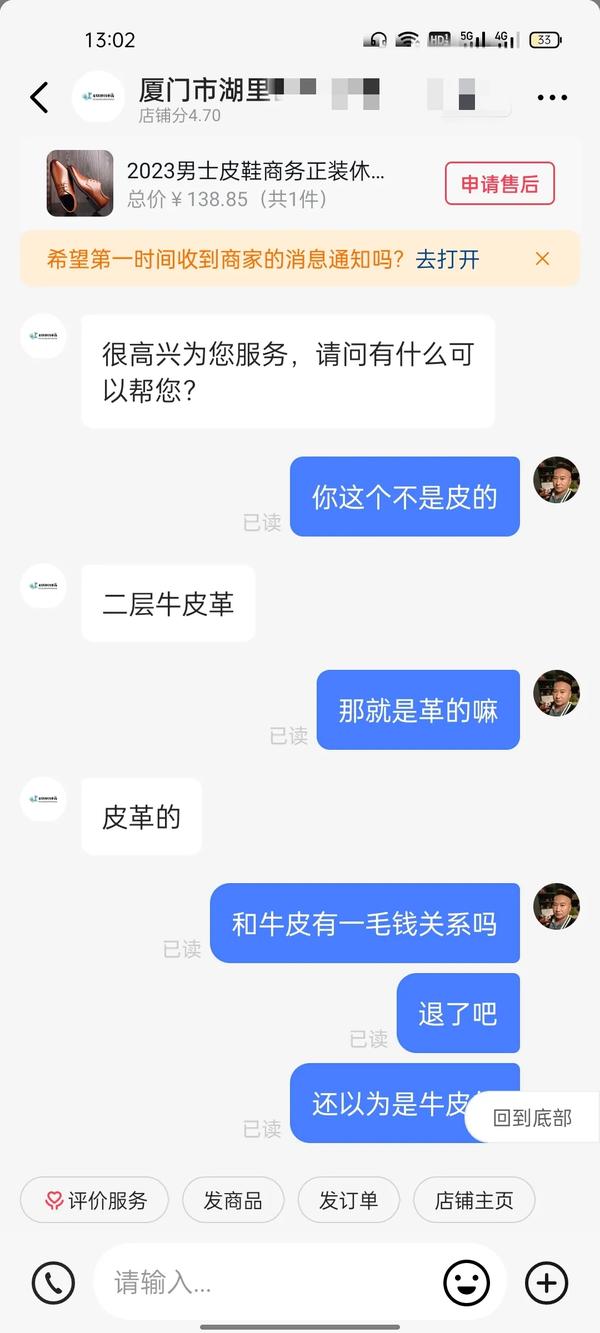This screenshot has width=600, height=1333.
Task: Focus the 请输入 message field
Action: pyautogui.click(x=270, y=1282)
